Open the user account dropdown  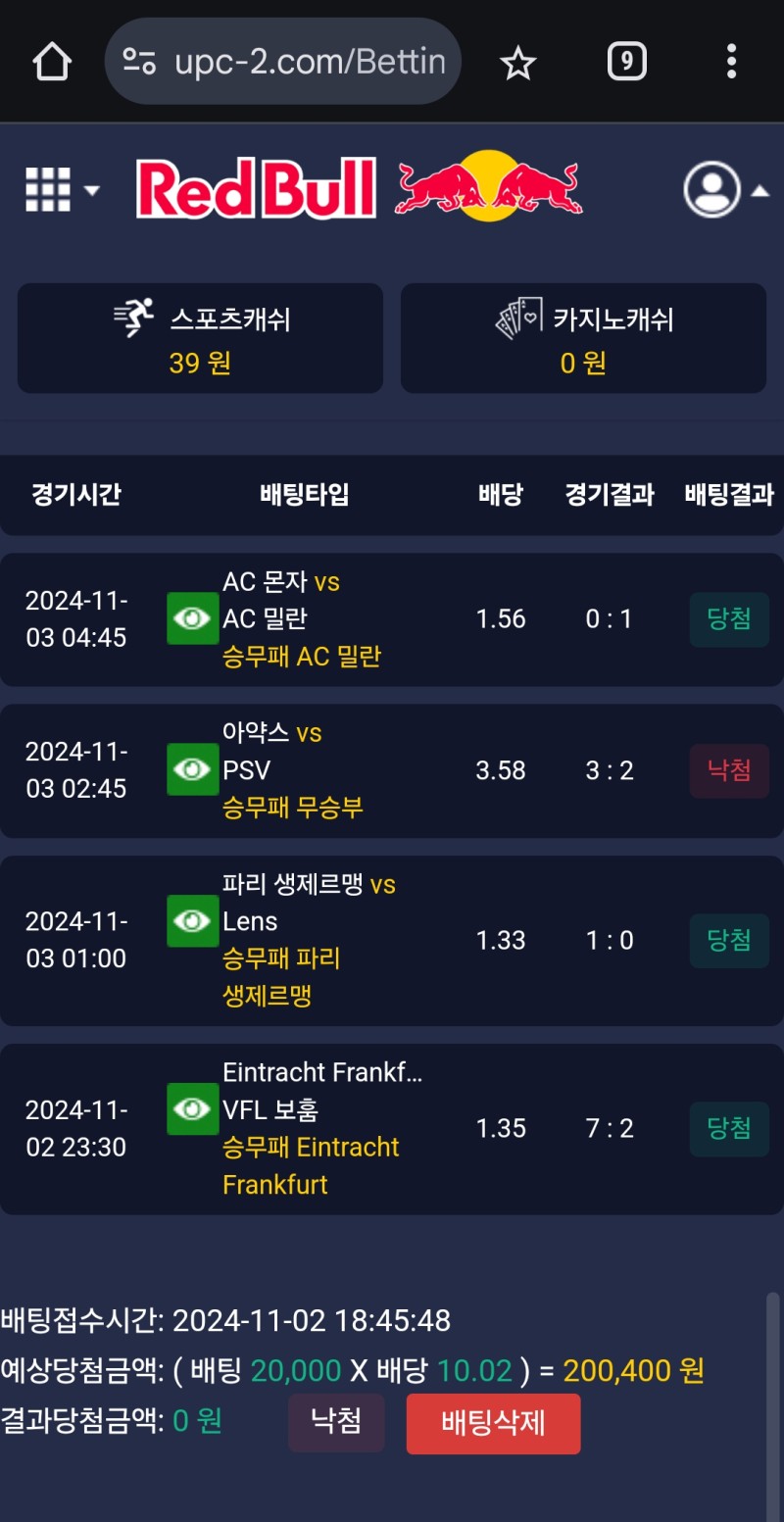point(724,189)
